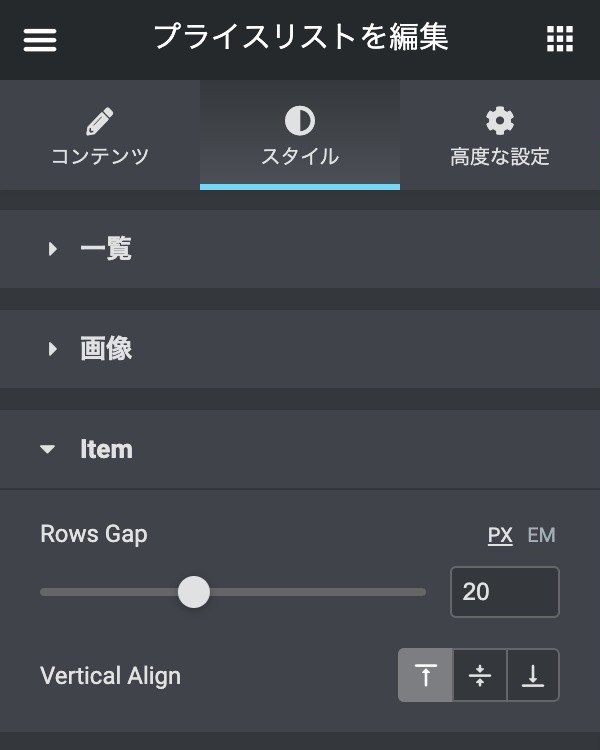Select the スタイル tab
The height and width of the screenshot is (750, 600).
click(x=300, y=137)
